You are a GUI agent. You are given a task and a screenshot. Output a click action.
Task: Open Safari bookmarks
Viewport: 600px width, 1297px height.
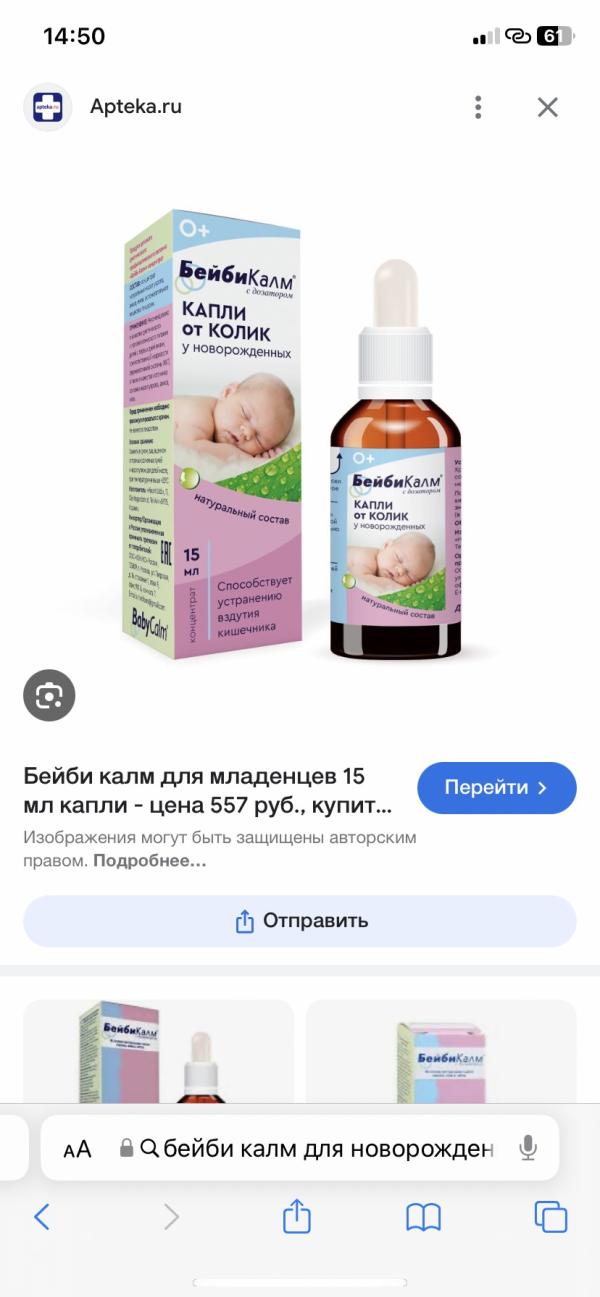(423, 1217)
